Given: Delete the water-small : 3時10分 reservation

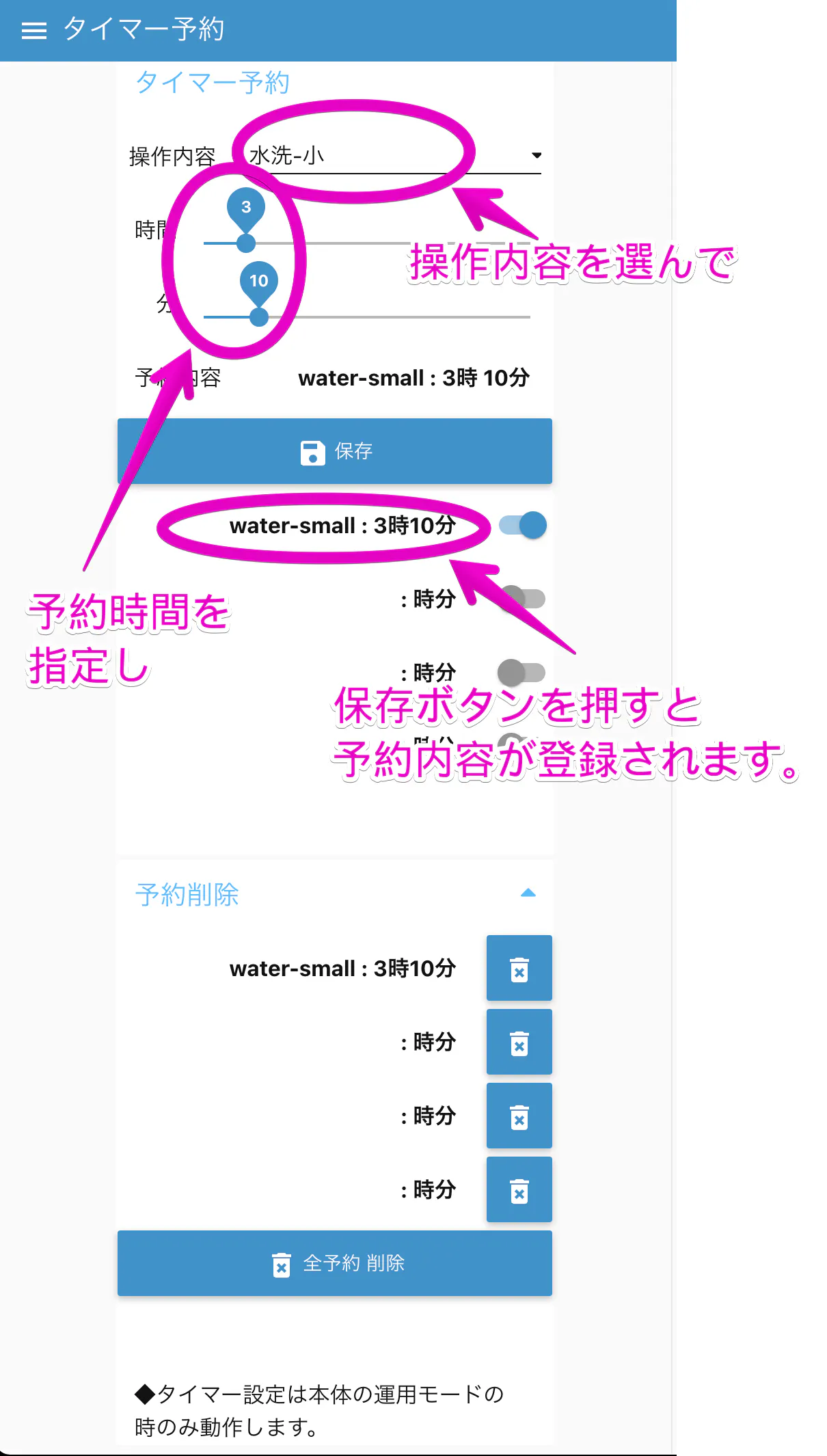Looking at the screenshot, I should [519, 969].
